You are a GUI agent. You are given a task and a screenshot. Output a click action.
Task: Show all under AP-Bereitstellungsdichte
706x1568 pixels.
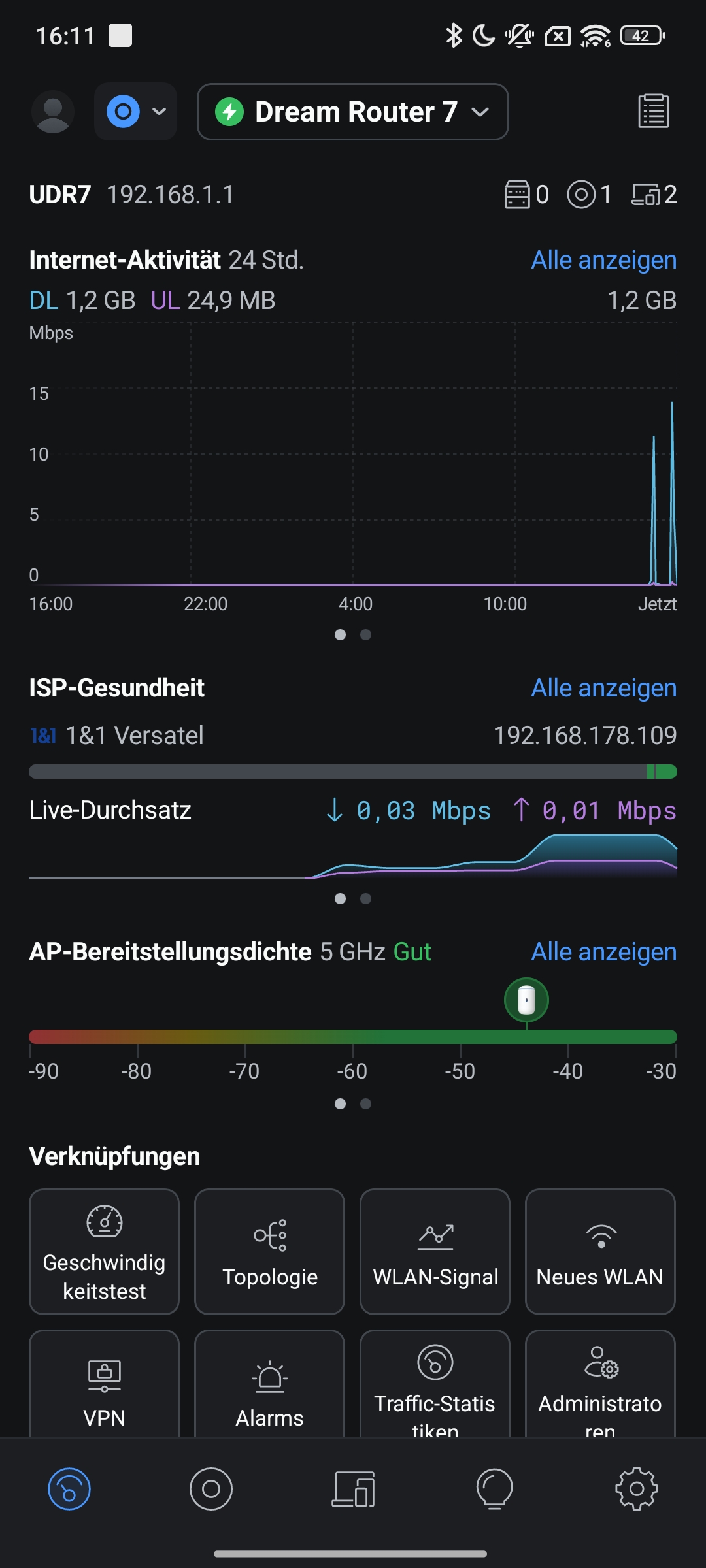(603, 952)
